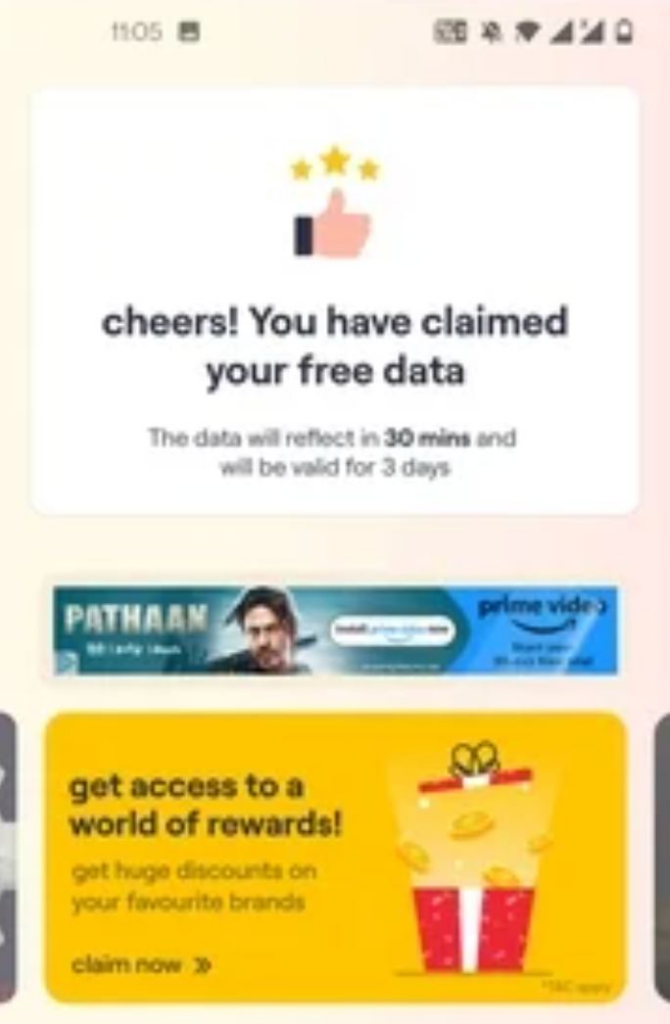Viewport: 670px width, 1024px height.
Task: Tap claim now on the rewards card
Action: 141,965
